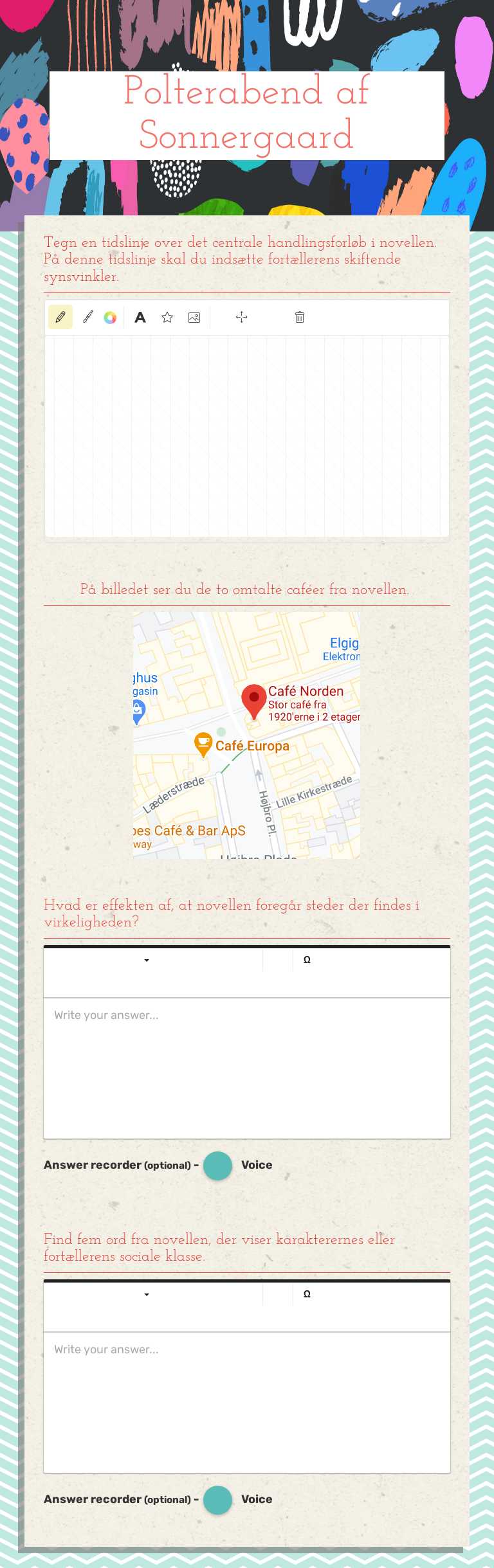Image resolution: width=494 pixels, height=1568 pixels.
Task: Record a voice answer for the fem ord question
Action: point(217,1500)
